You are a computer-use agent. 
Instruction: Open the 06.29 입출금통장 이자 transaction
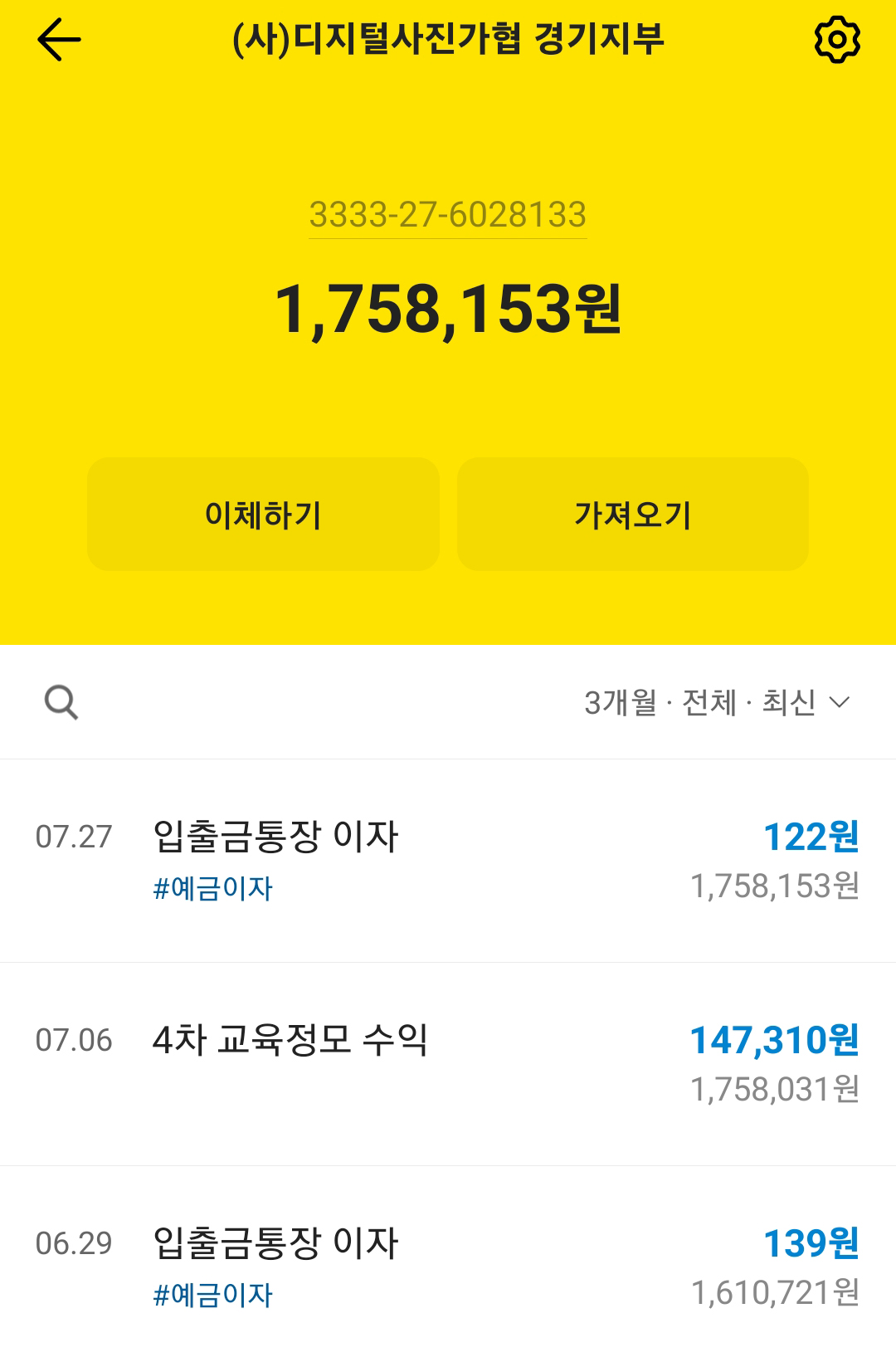tap(448, 1267)
